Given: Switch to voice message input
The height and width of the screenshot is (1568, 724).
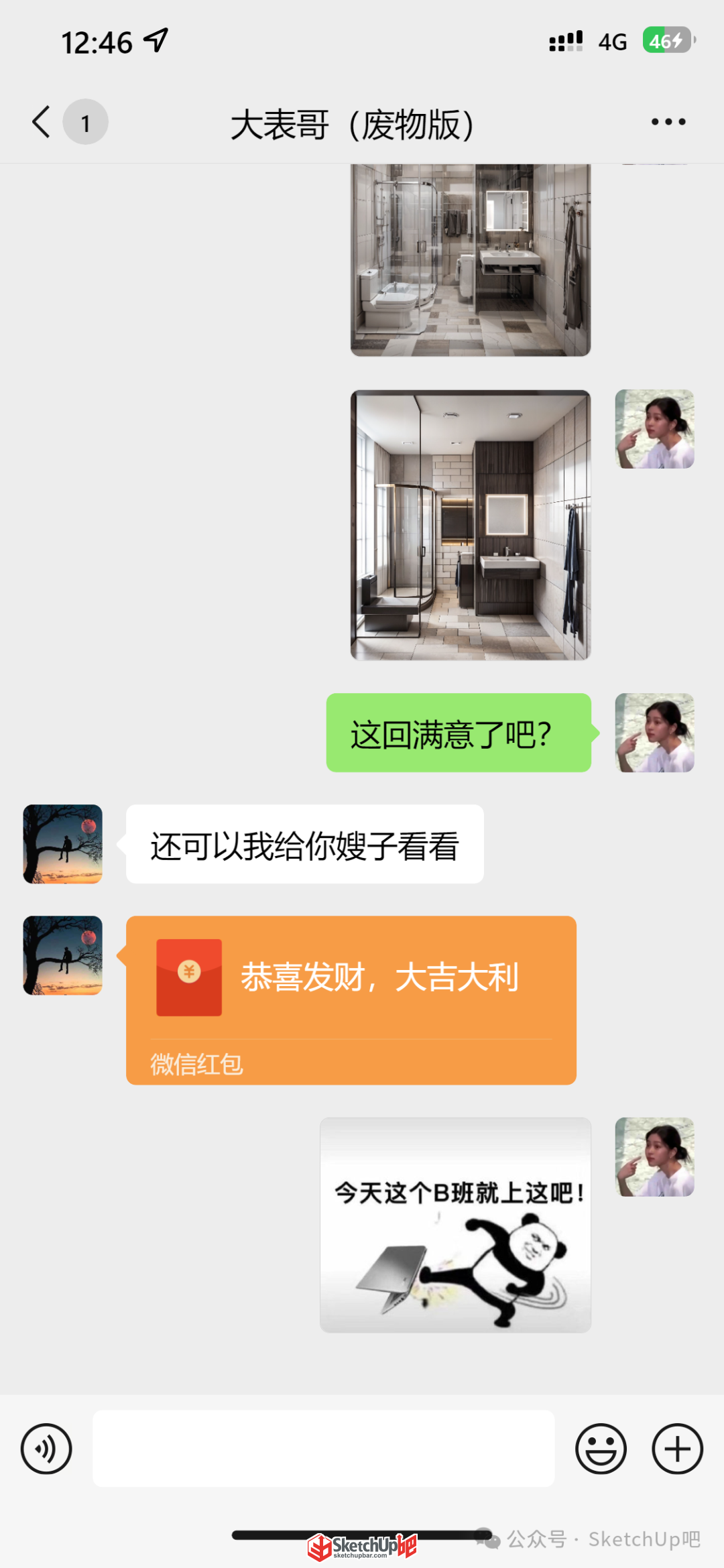Looking at the screenshot, I should tap(46, 1449).
